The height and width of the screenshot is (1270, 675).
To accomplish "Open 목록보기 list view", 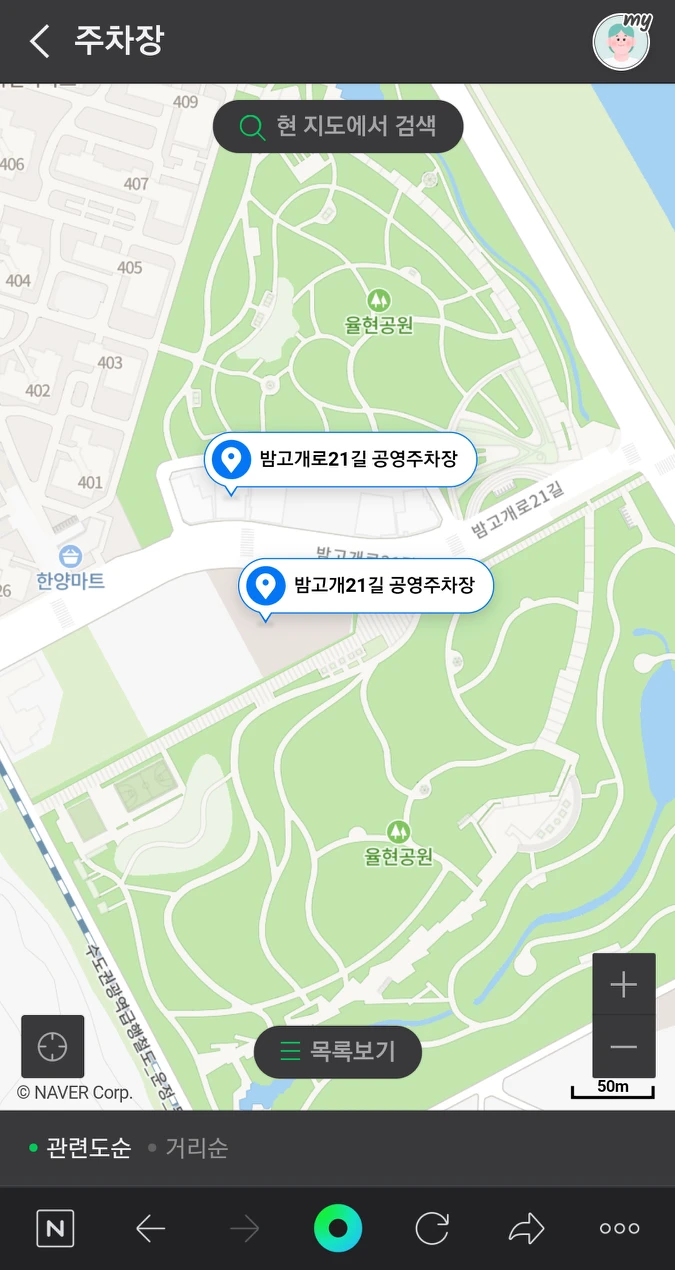I will pyautogui.click(x=338, y=1052).
